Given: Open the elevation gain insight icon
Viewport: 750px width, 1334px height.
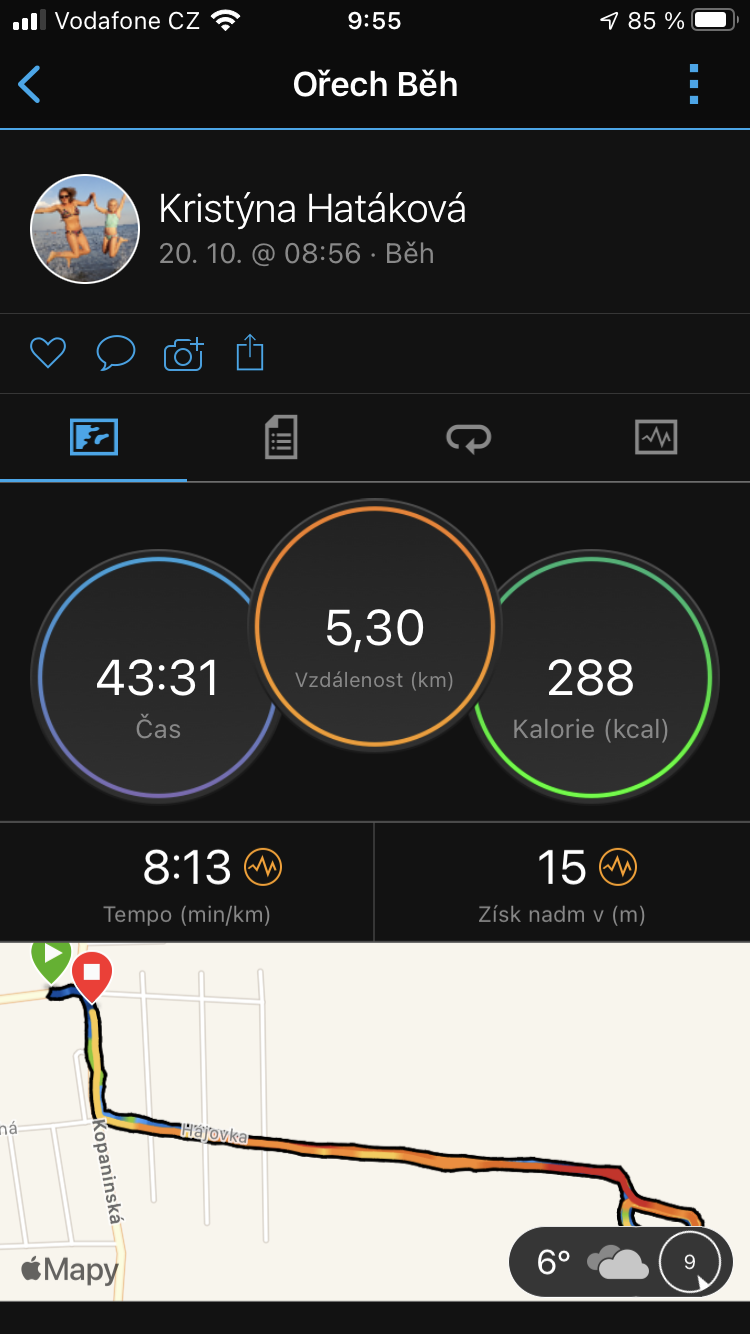Looking at the screenshot, I should [618, 867].
